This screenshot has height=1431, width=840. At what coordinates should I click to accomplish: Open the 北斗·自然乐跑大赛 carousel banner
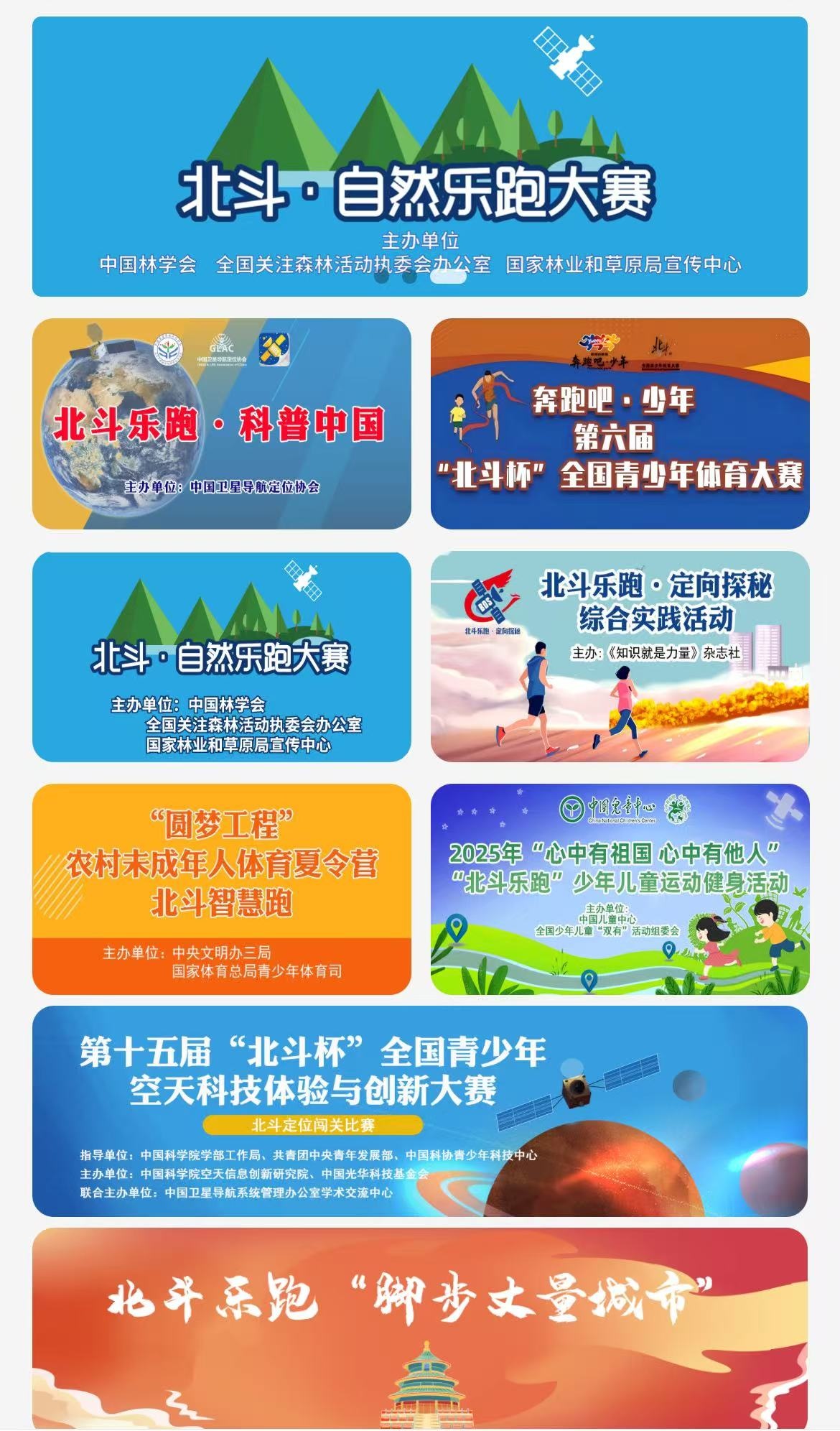(419, 144)
